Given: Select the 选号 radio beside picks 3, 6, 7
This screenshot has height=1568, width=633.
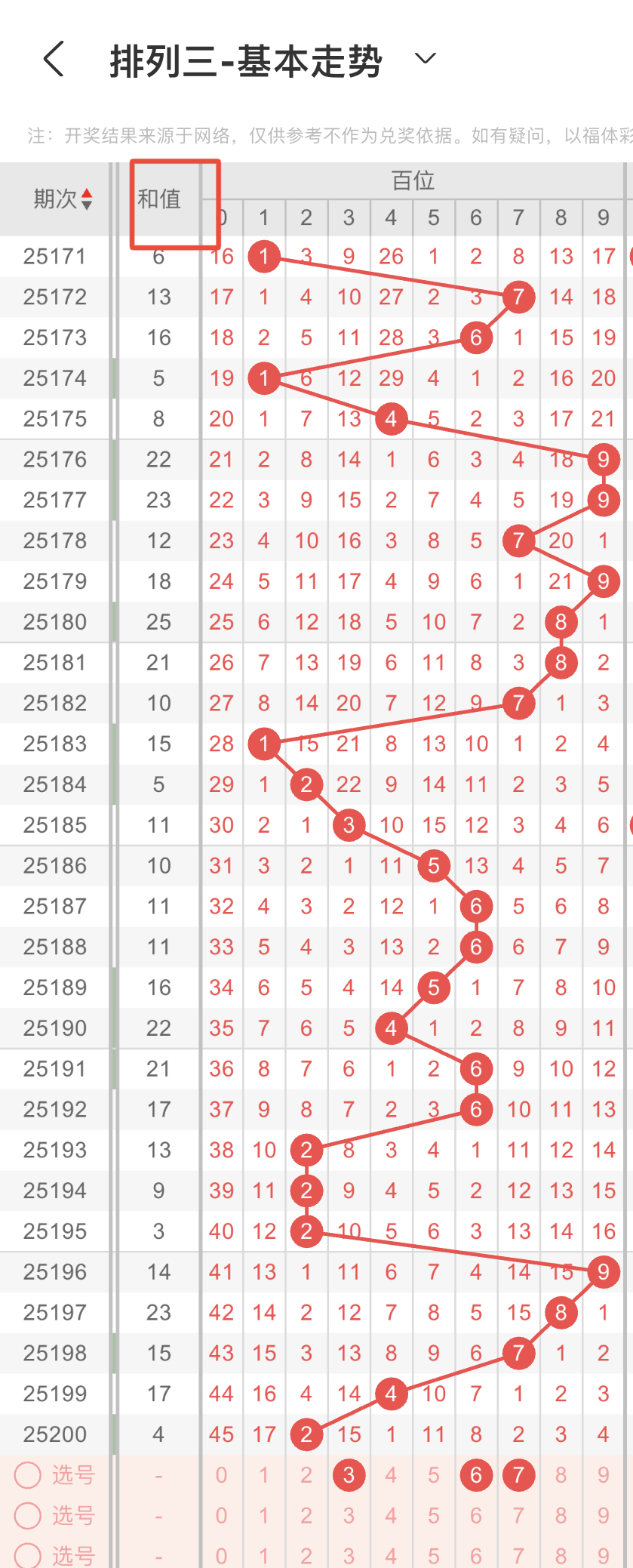Looking at the screenshot, I should click(28, 1474).
